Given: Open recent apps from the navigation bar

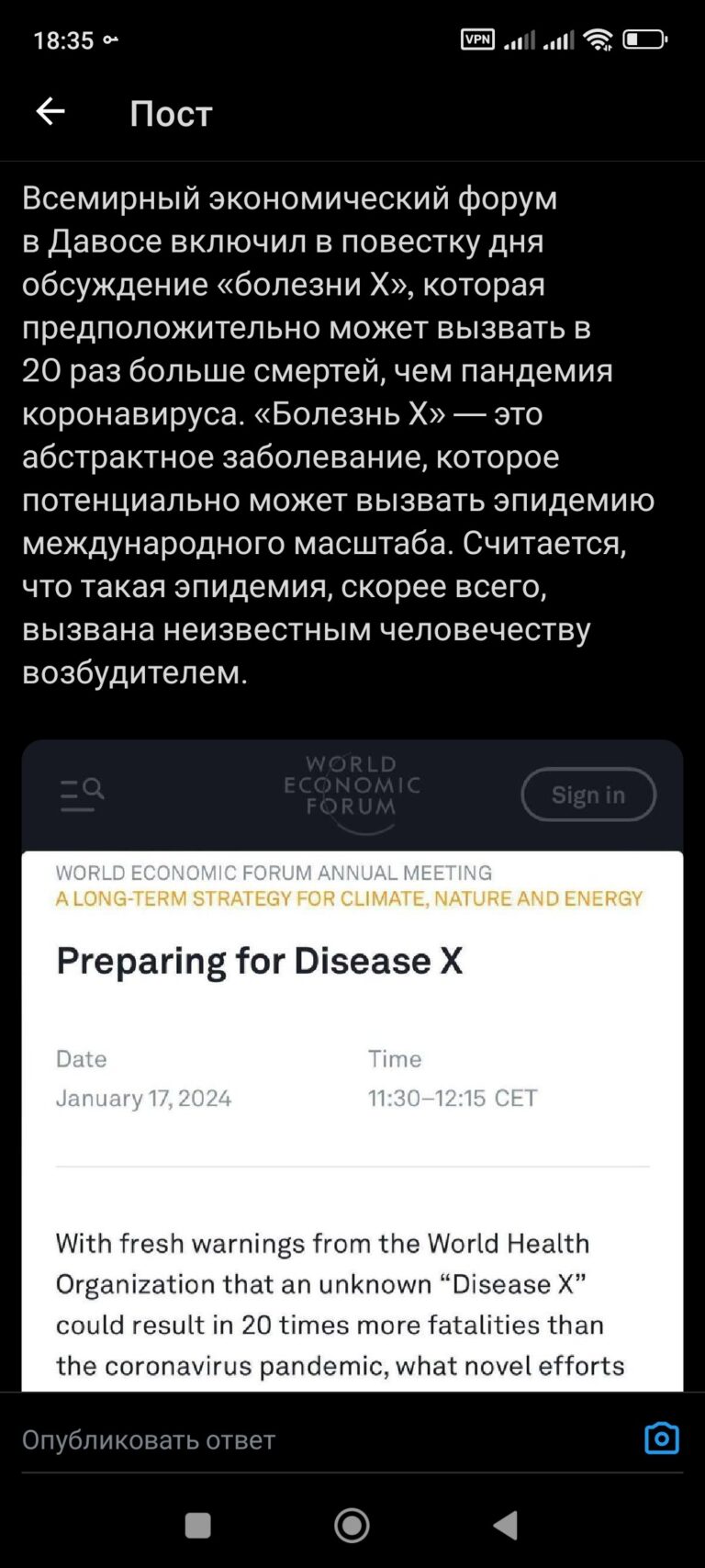Looking at the screenshot, I should [198, 1526].
